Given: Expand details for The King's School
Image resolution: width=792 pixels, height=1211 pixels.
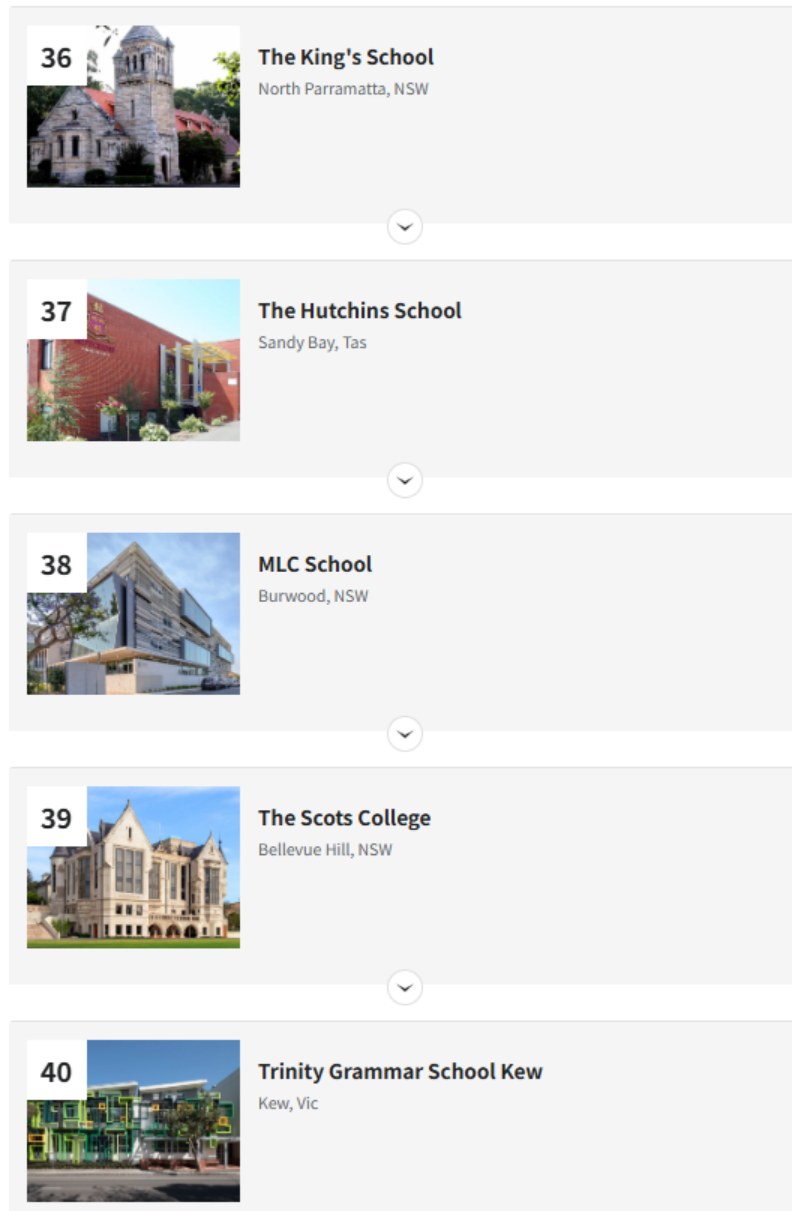Looking at the screenshot, I should (404, 227).
